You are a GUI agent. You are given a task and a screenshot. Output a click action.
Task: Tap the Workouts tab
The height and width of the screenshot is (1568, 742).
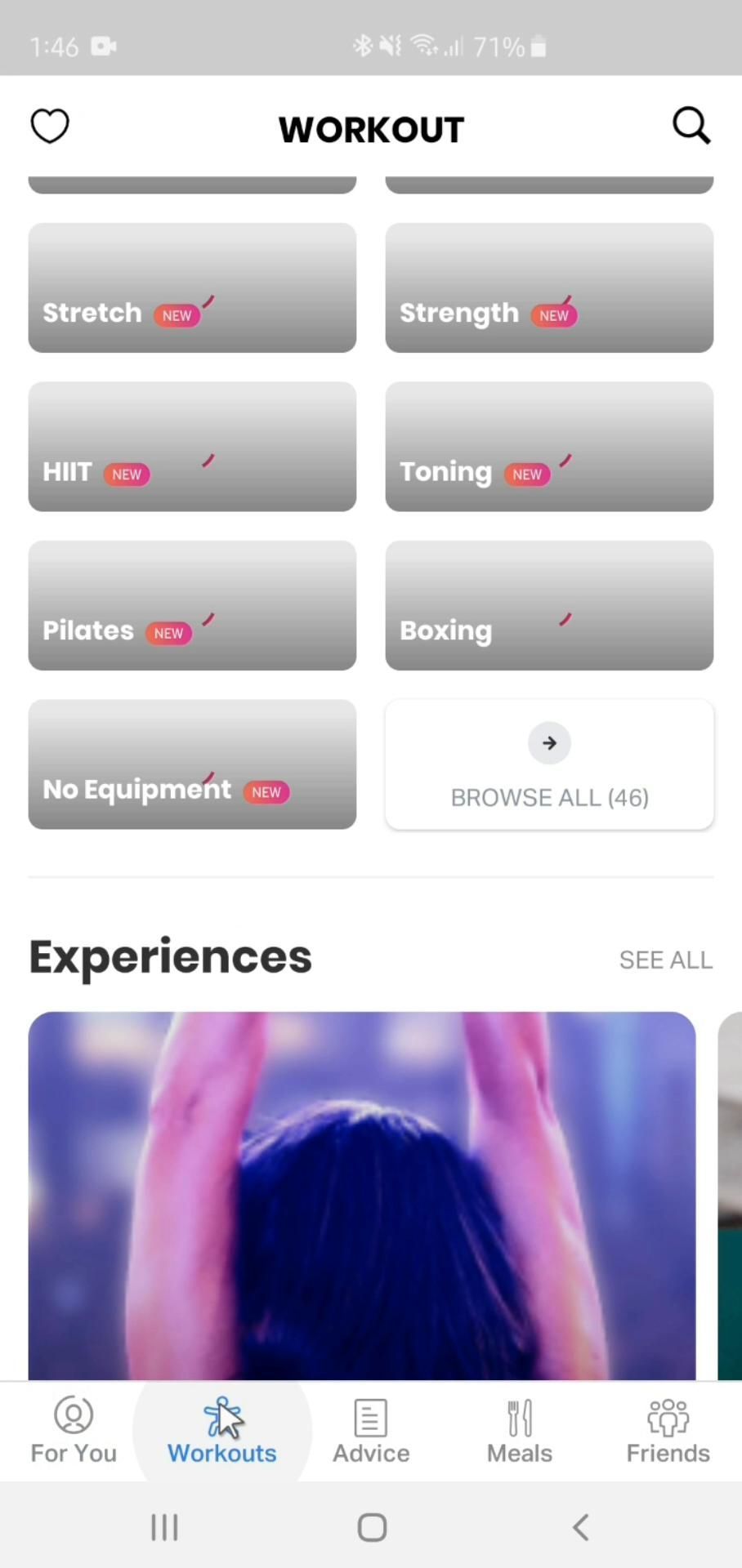[x=222, y=1431]
